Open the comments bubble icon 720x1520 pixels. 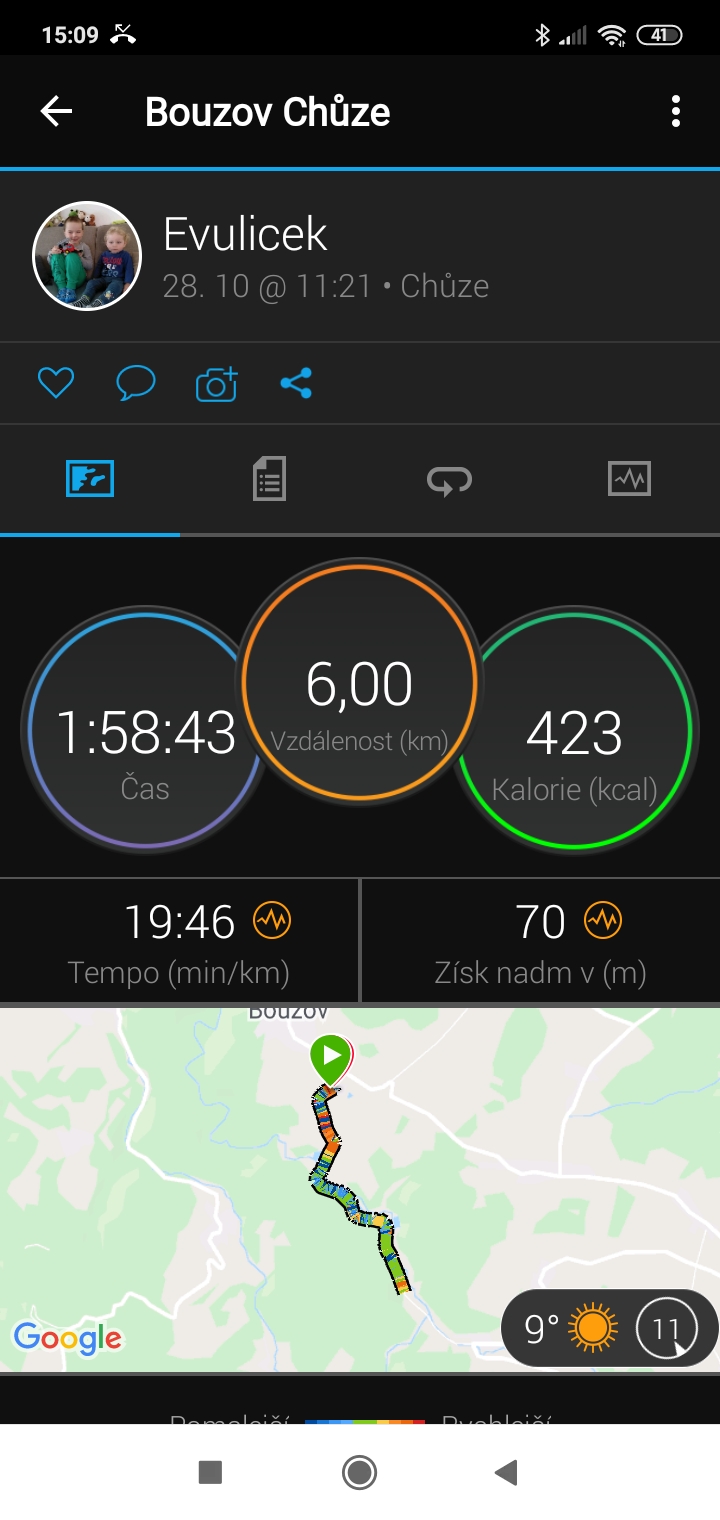click(x=136, y=383)
